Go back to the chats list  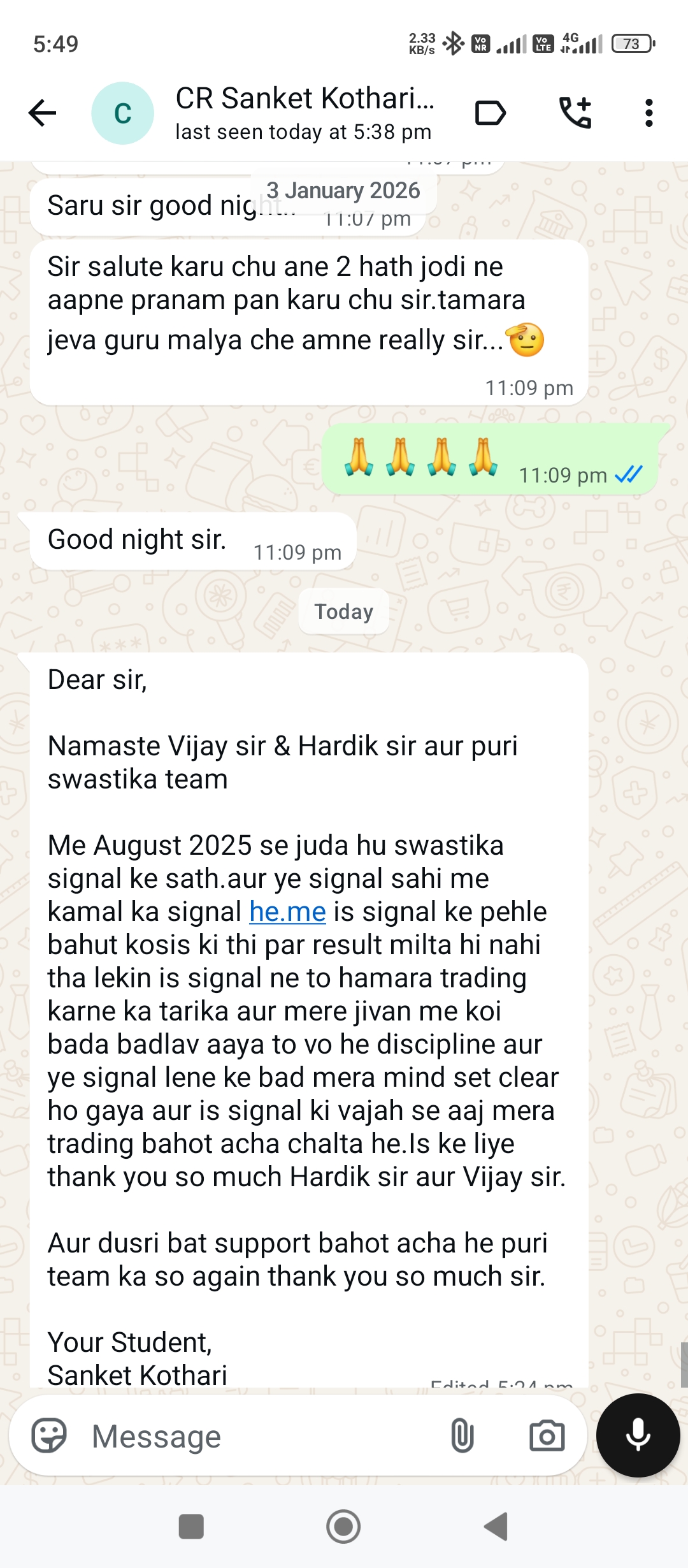tap(43, 113)
